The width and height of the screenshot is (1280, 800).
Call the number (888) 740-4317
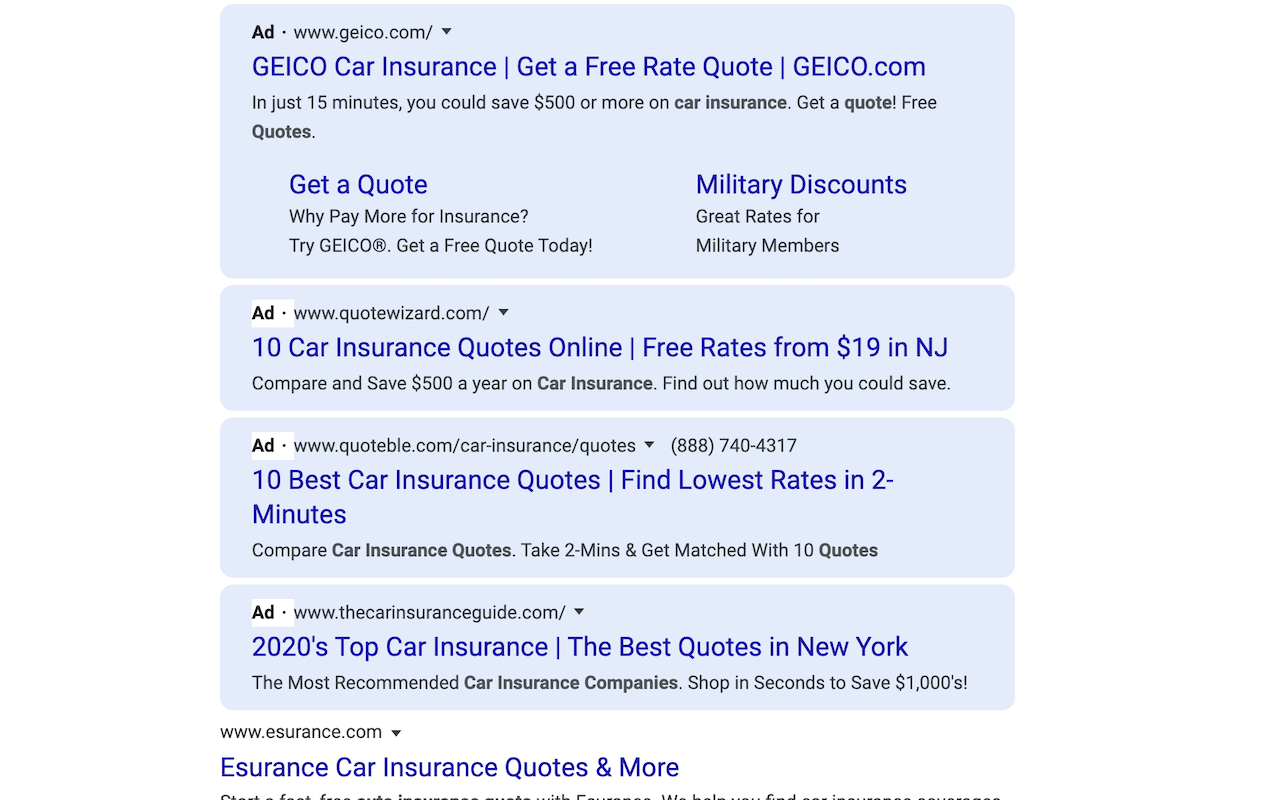(x=733, y=446)
